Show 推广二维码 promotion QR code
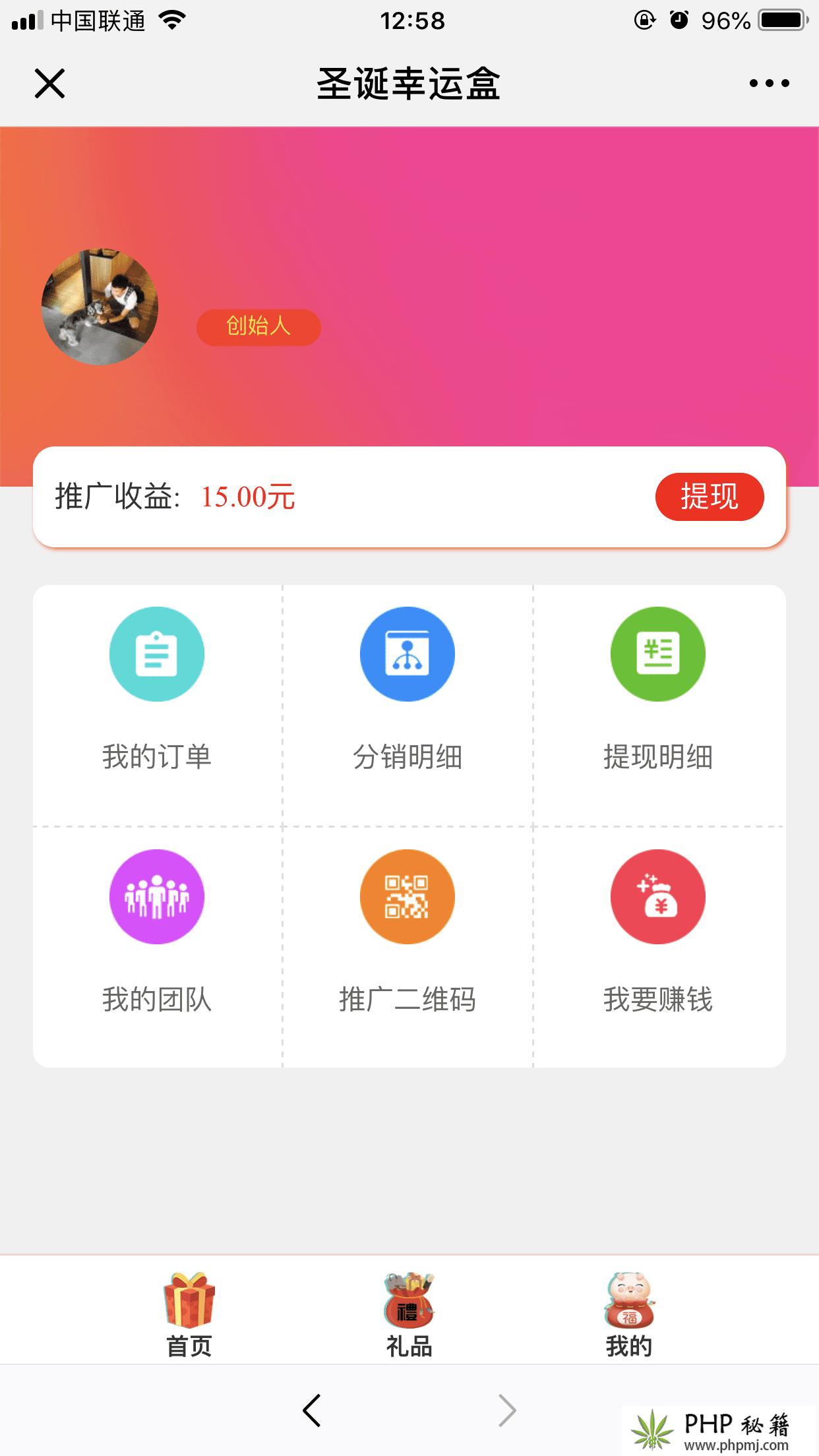Image resolution: width=819 pixels, height=1456 pixels. point(408,931)
